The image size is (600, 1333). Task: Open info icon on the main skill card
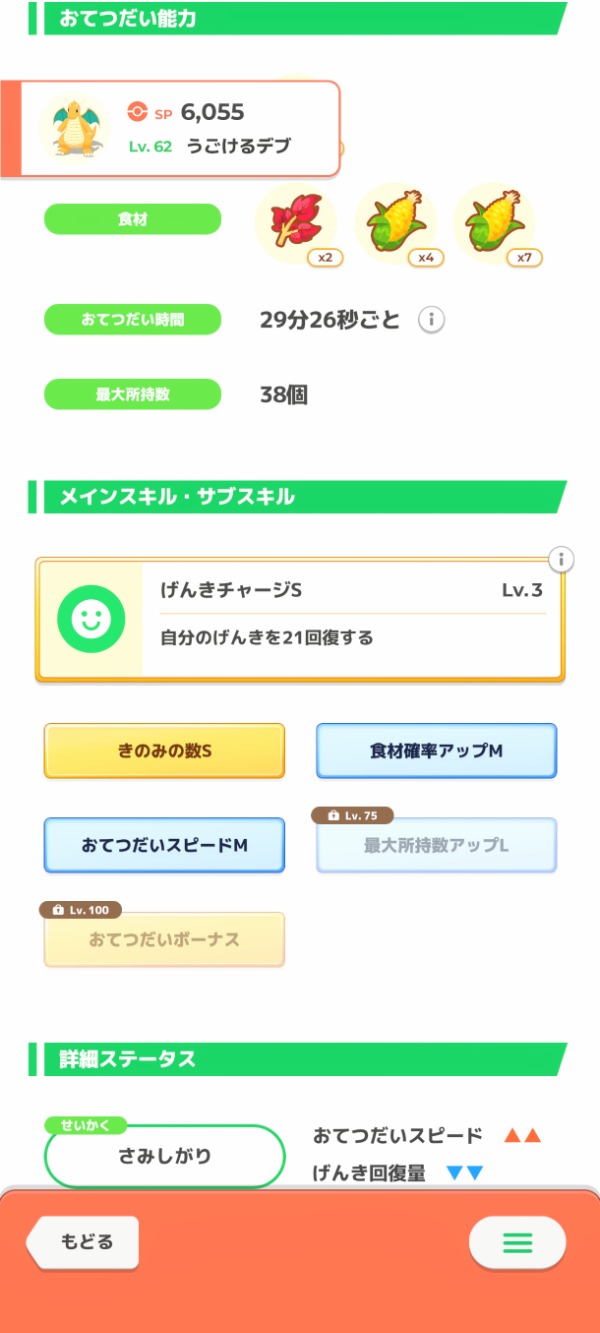tap(562, 560)
